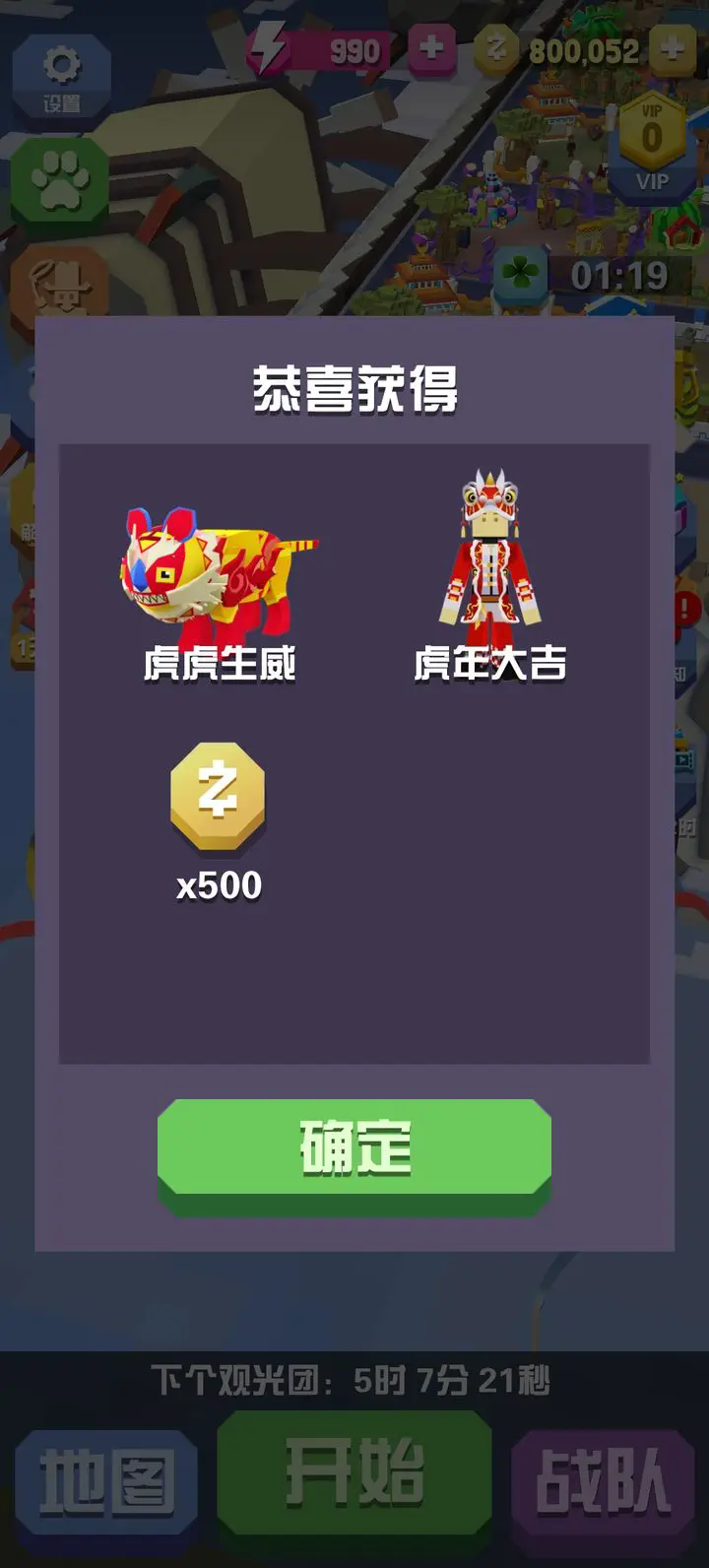Add more energy with the plus button

(430, 48)
